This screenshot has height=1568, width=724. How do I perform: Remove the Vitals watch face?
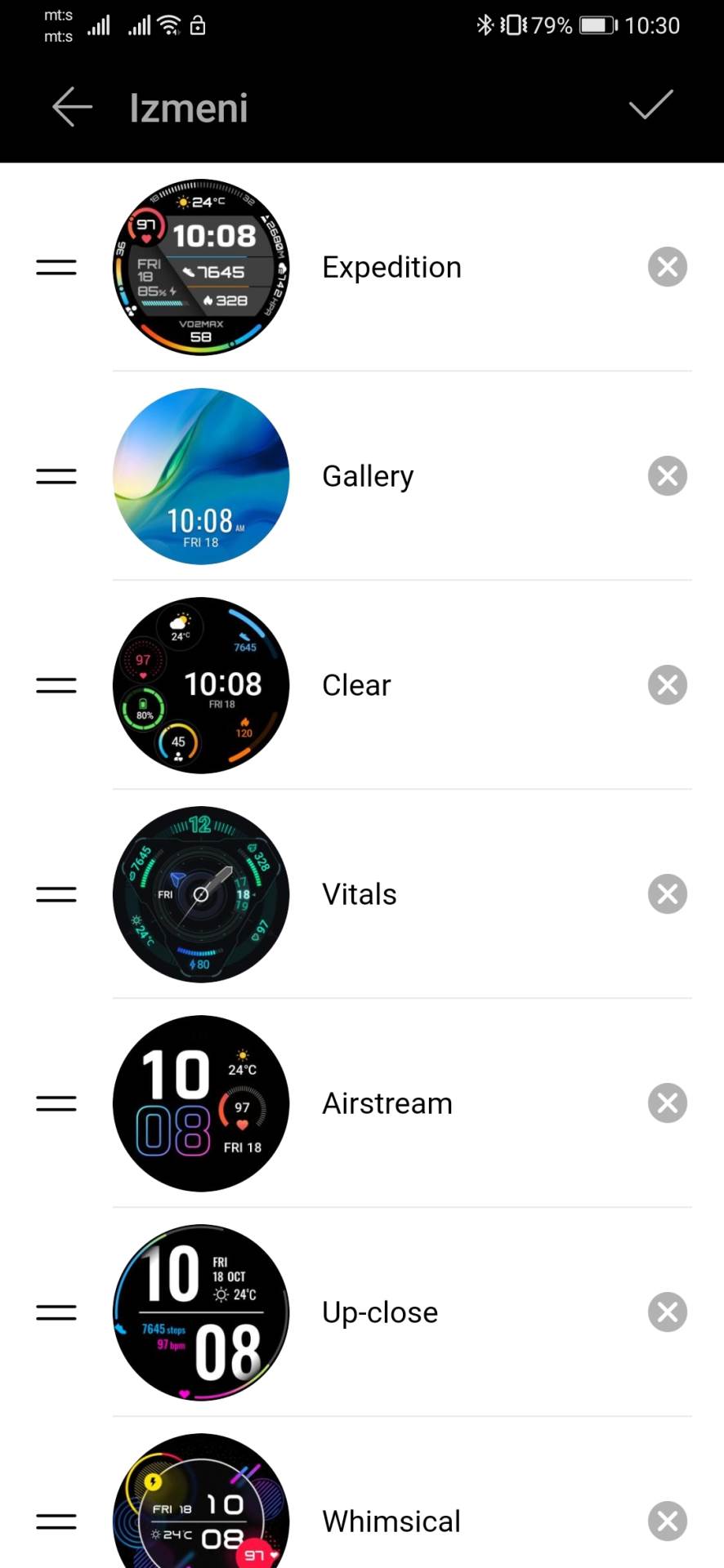[x=668, y=893]
